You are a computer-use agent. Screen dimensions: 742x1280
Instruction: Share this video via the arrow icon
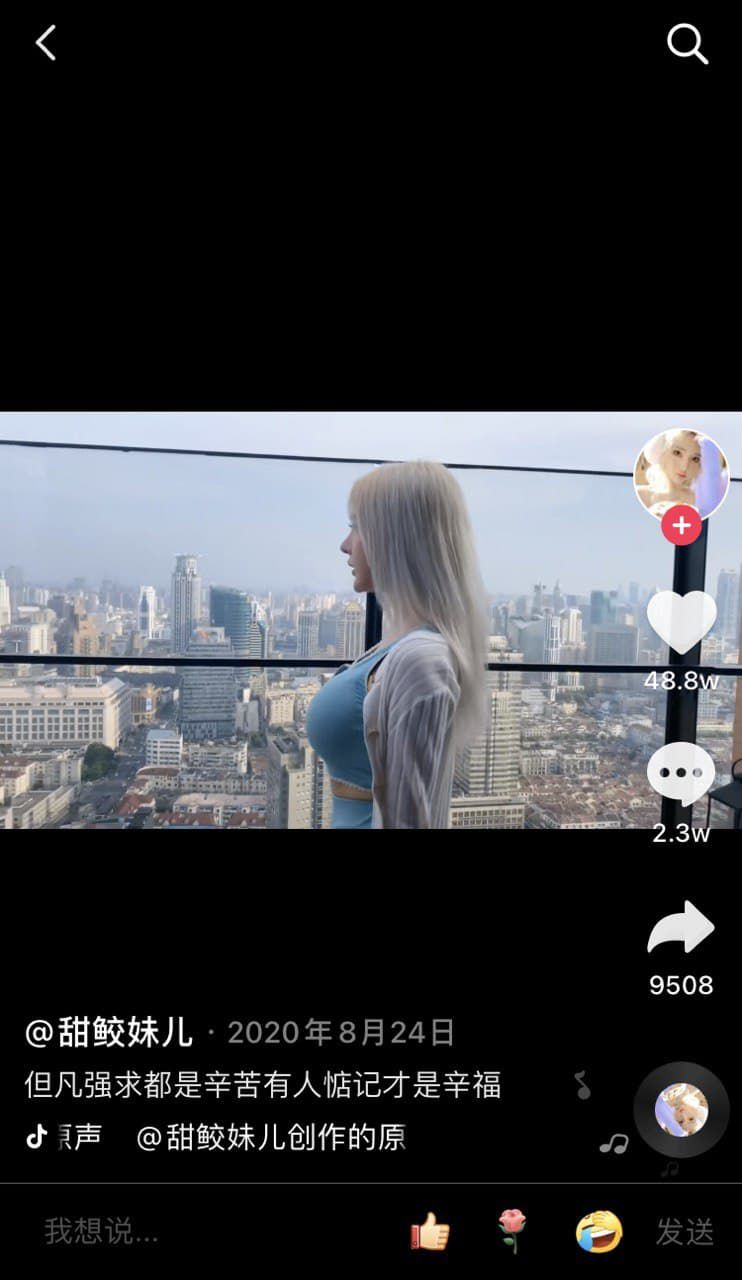coord(681,928)
